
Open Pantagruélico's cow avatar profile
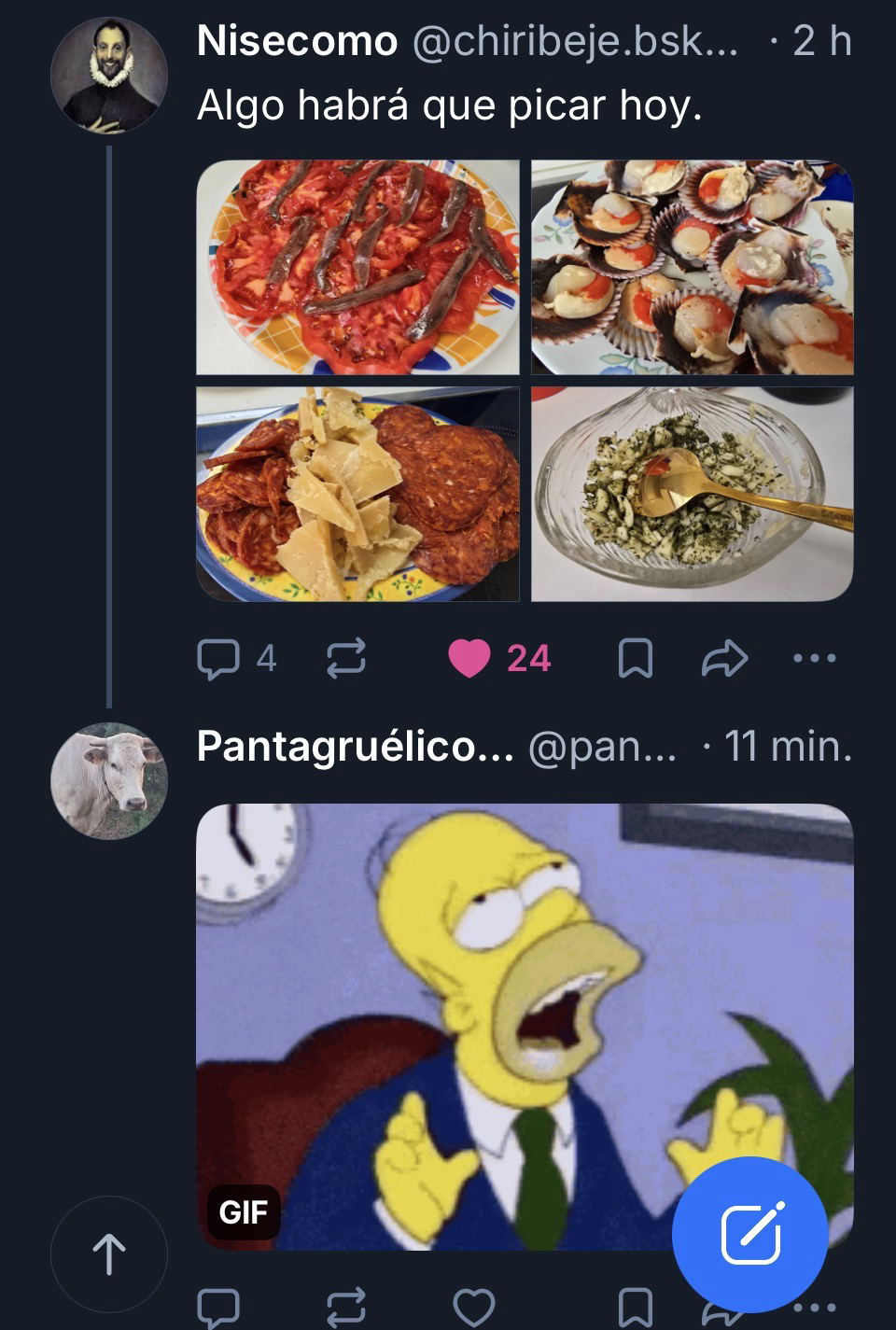pyautogui.click(x=109, y=780)
